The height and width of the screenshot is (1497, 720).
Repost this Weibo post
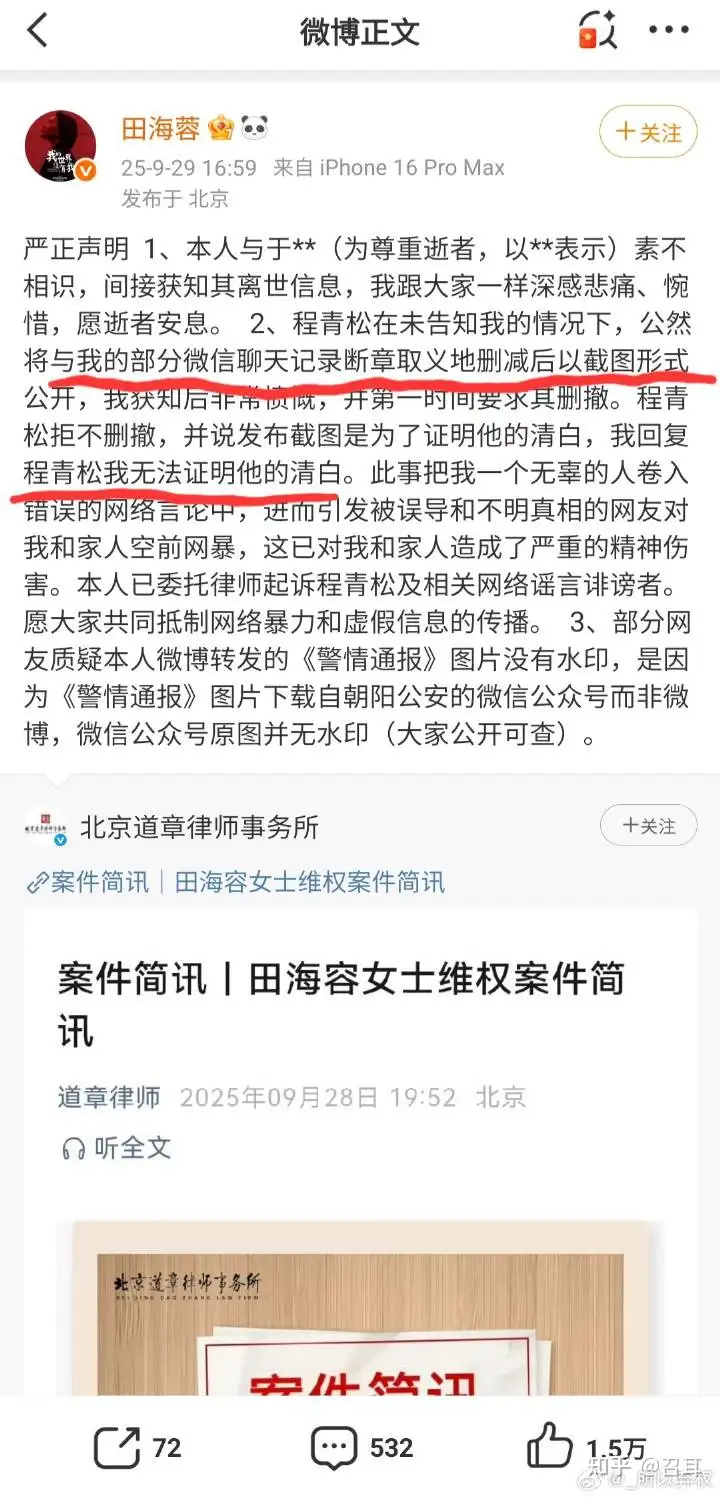137,1448
